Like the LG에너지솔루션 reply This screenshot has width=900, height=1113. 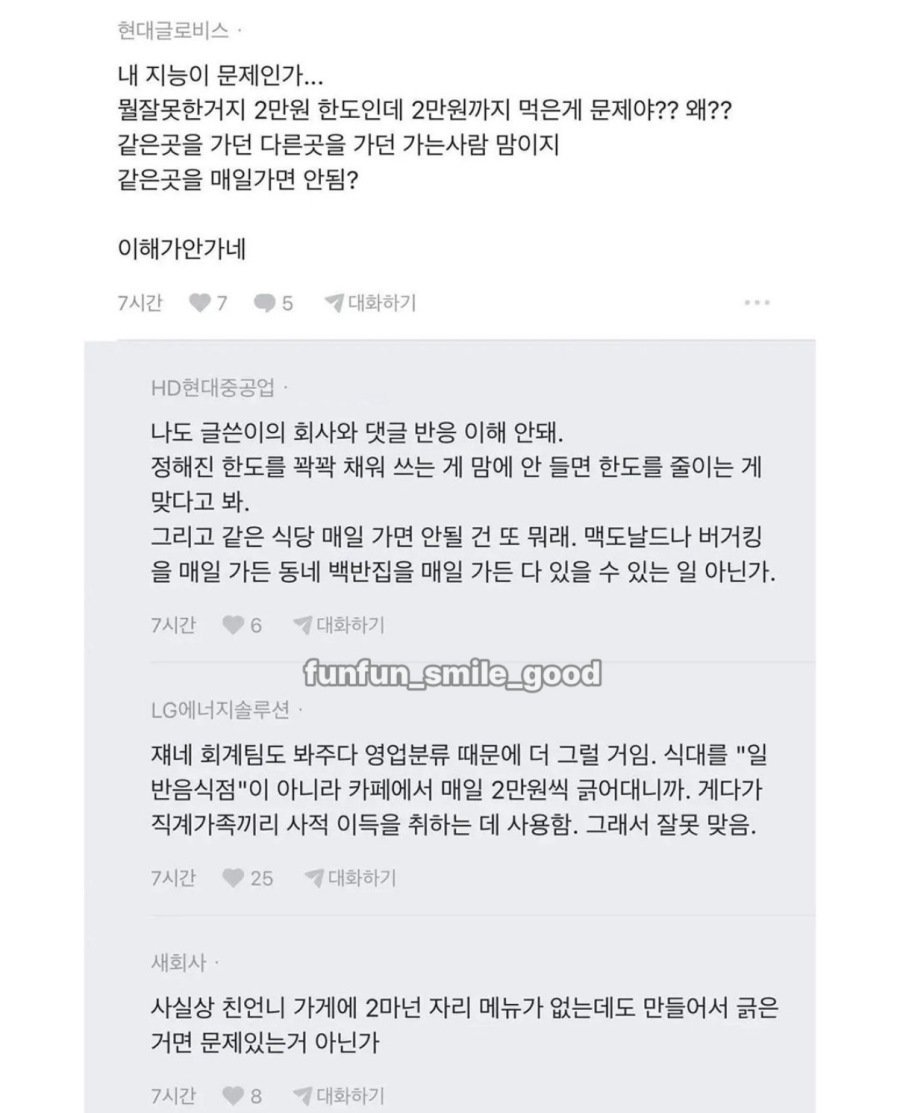click(234, 878)
